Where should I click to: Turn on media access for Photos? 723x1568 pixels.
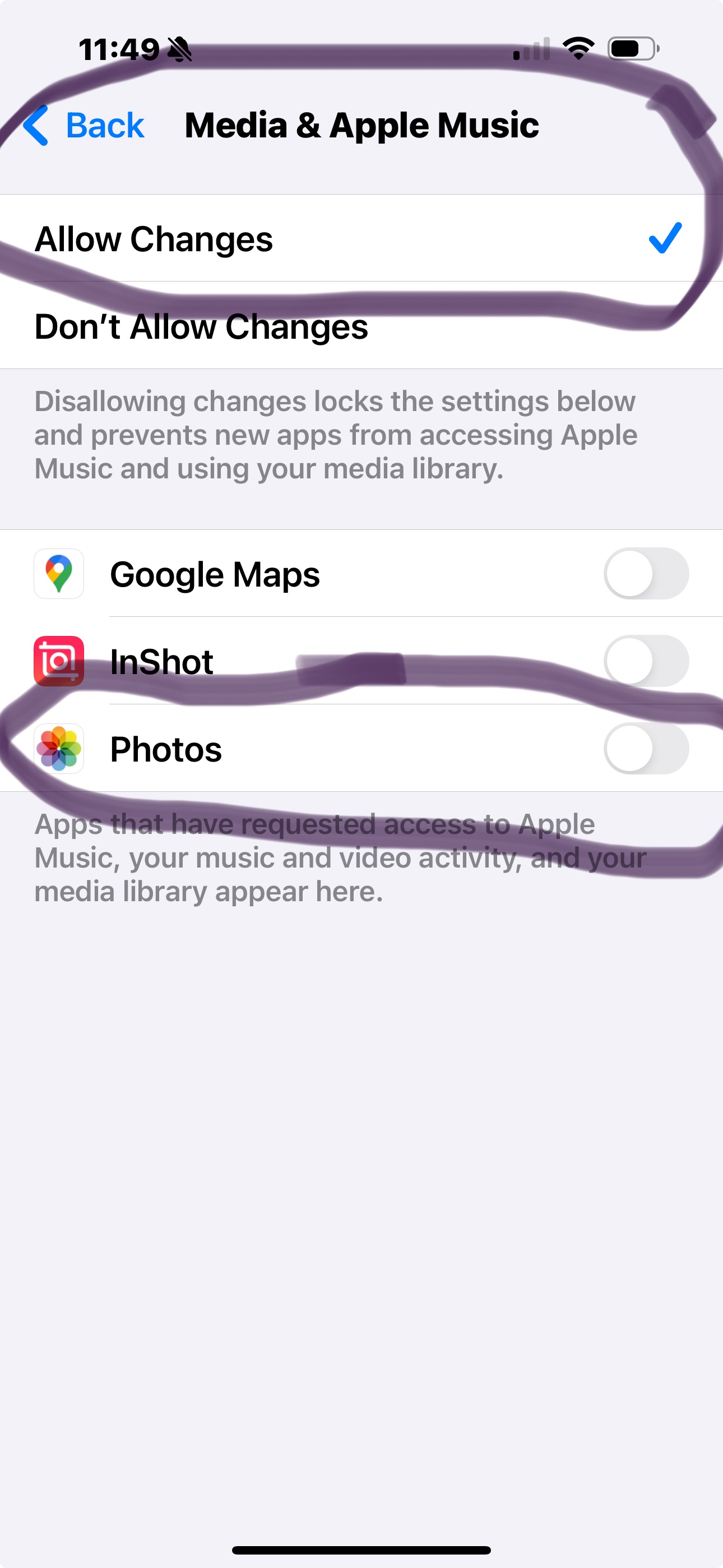[646, 749]
